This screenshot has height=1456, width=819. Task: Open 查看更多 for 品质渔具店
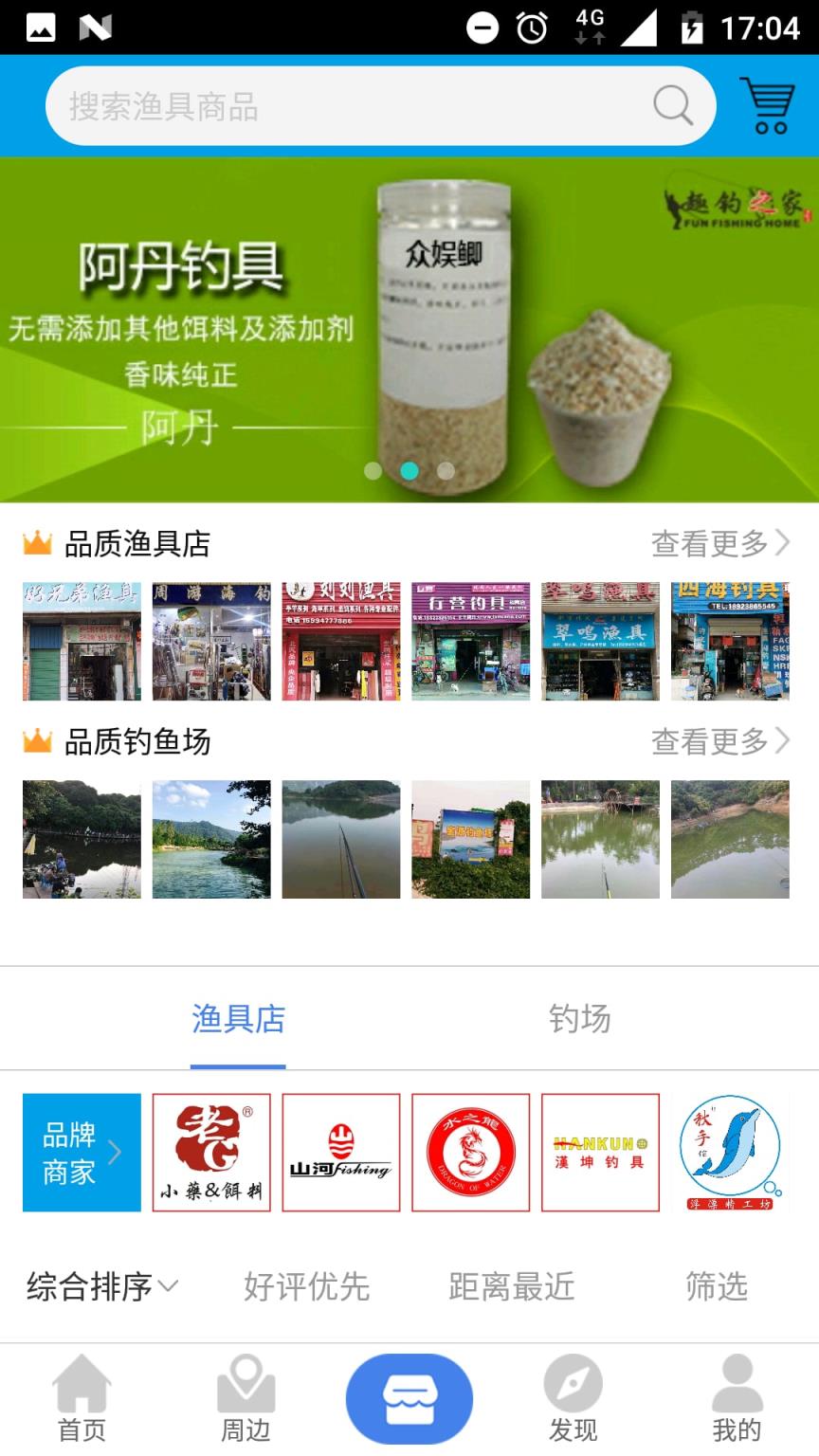pos(720,544)
